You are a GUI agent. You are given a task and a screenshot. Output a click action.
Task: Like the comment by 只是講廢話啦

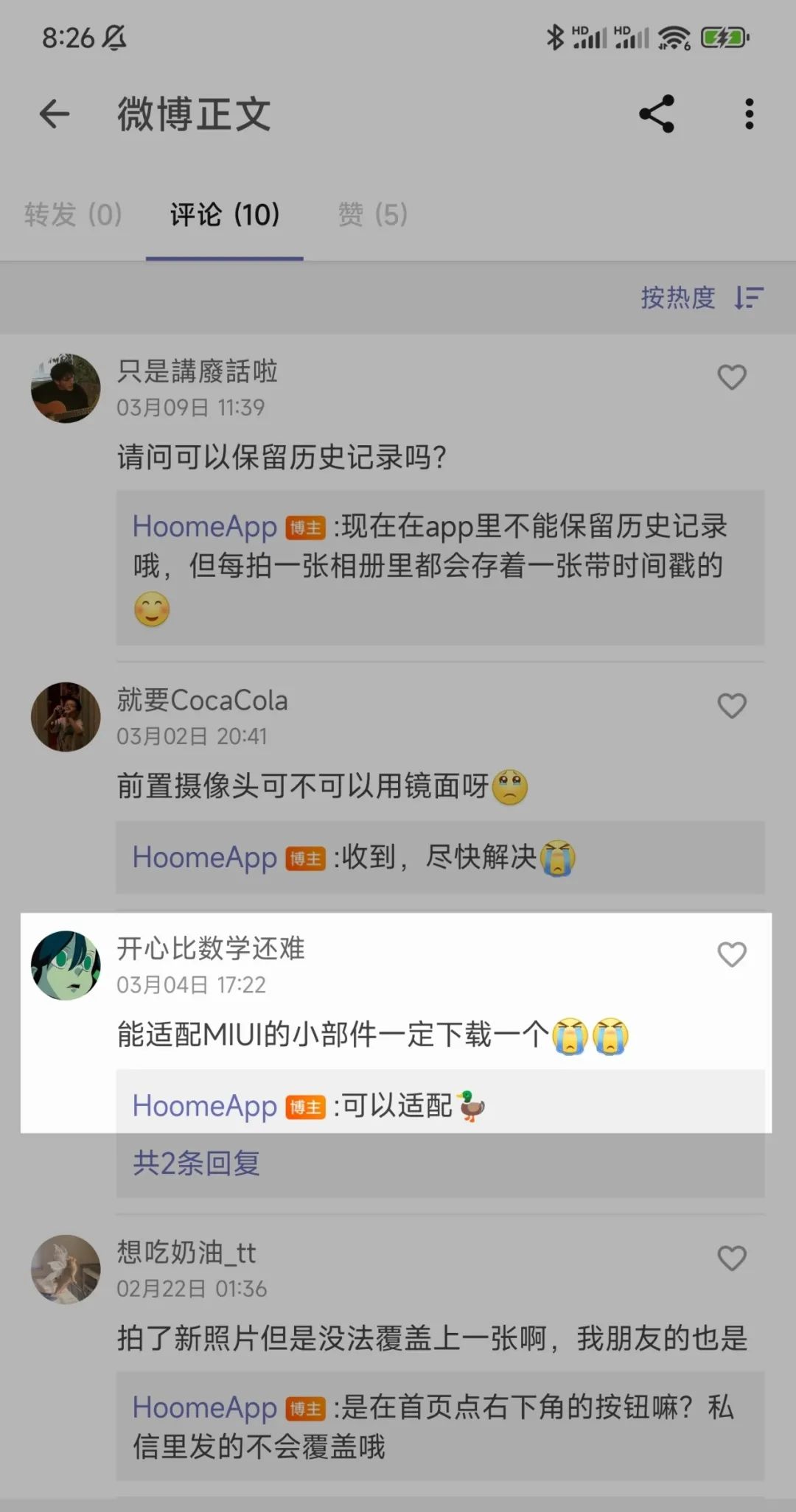point(731,377)
